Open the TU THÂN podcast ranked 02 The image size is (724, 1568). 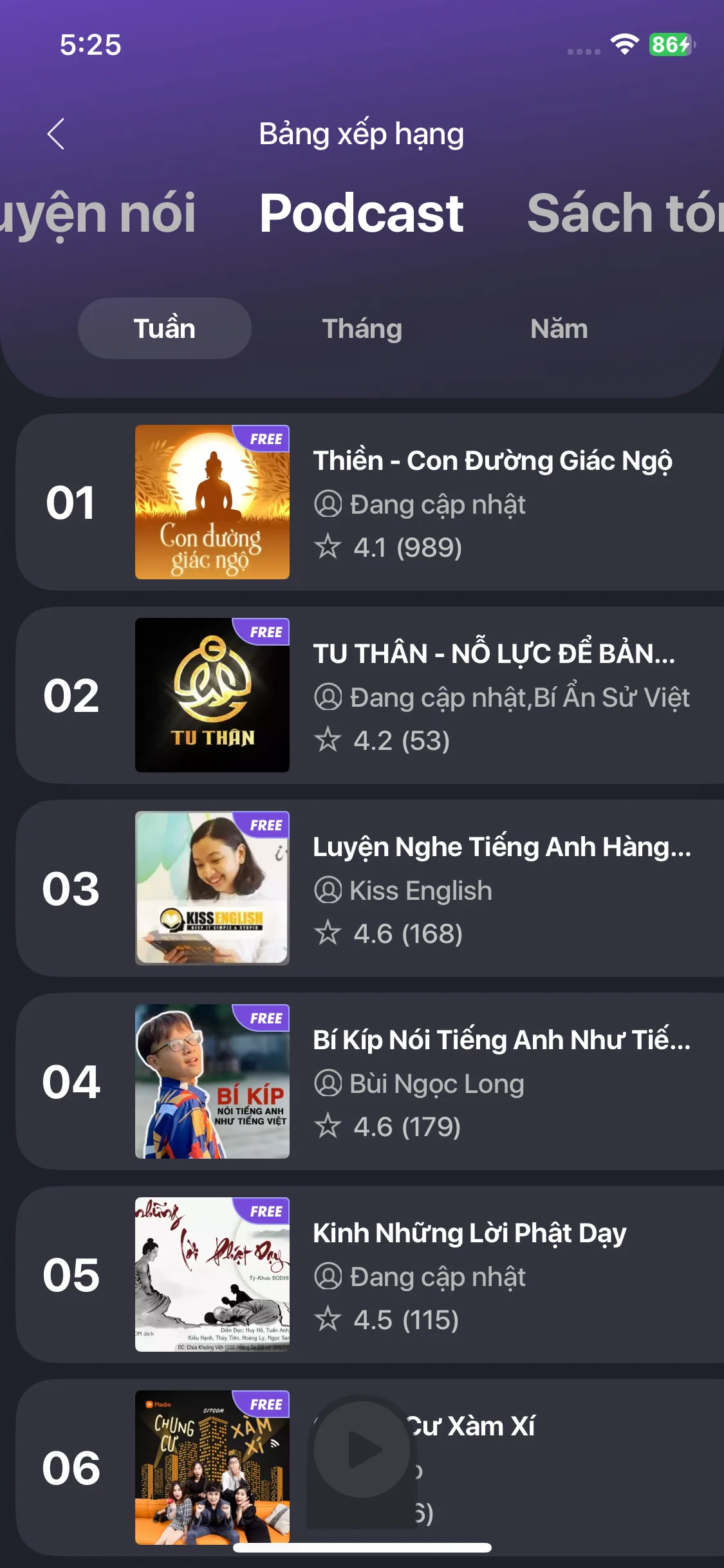pos(493,654)
